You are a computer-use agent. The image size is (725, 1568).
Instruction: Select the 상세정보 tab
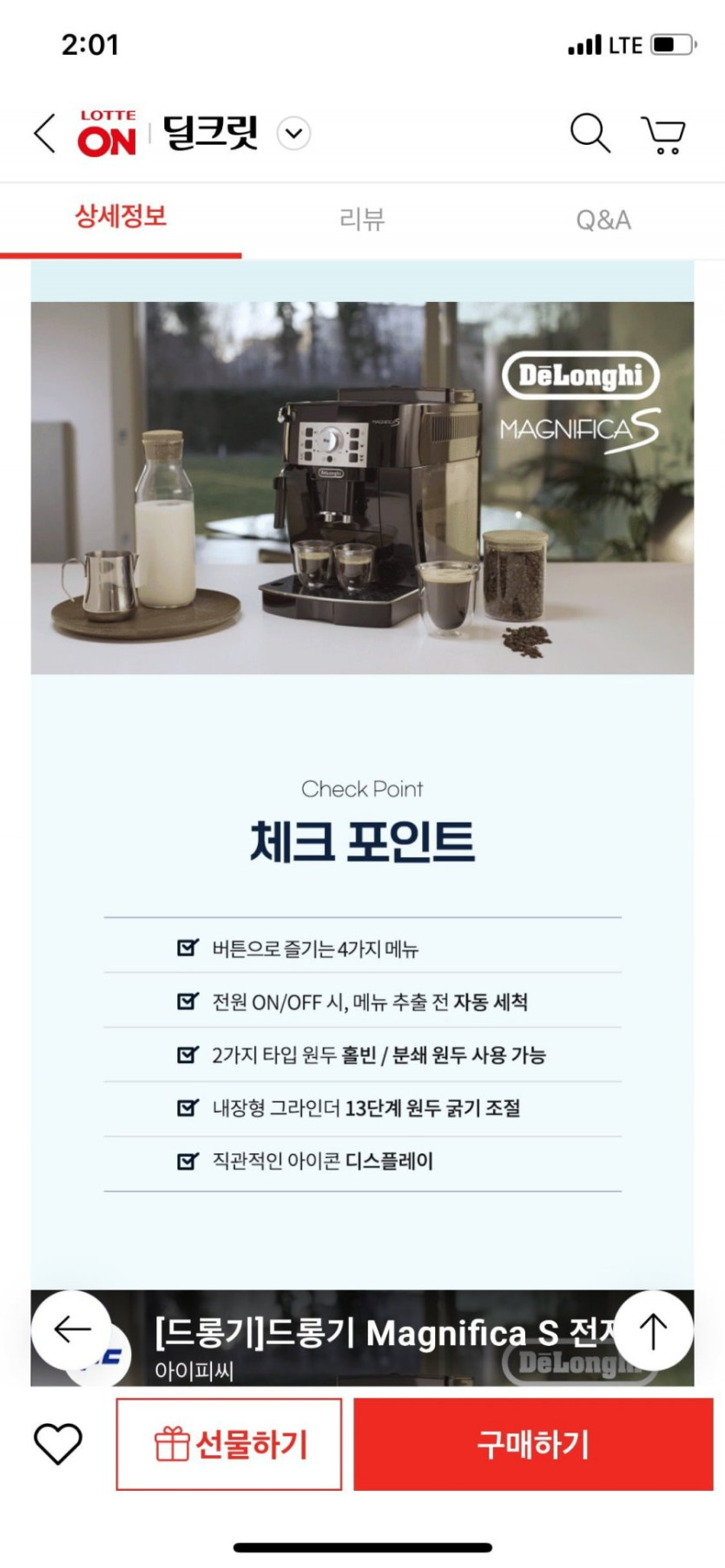tap(121, 217)
